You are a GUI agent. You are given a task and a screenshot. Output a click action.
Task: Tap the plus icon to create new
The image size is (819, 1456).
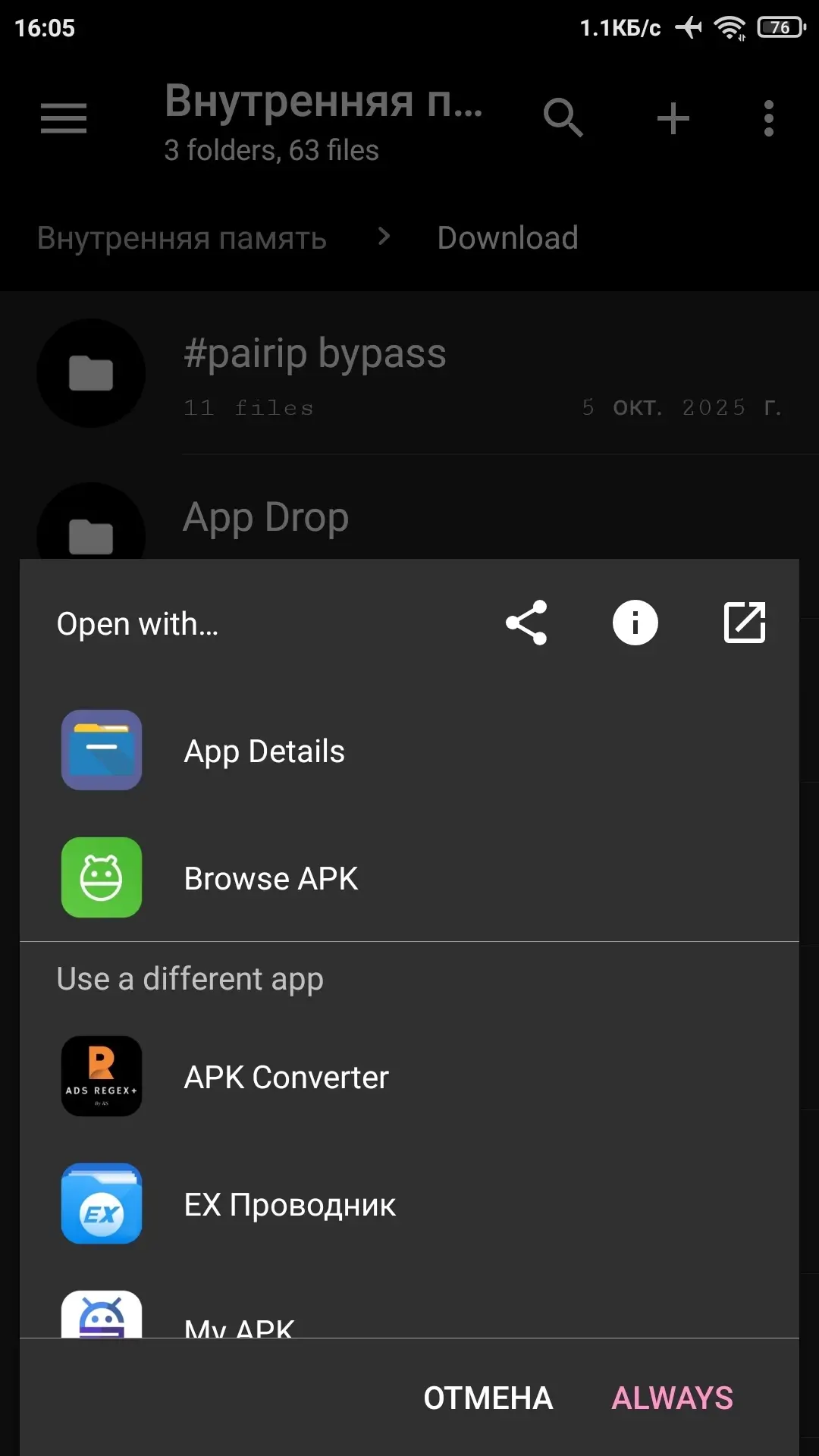tap(673, 119)
